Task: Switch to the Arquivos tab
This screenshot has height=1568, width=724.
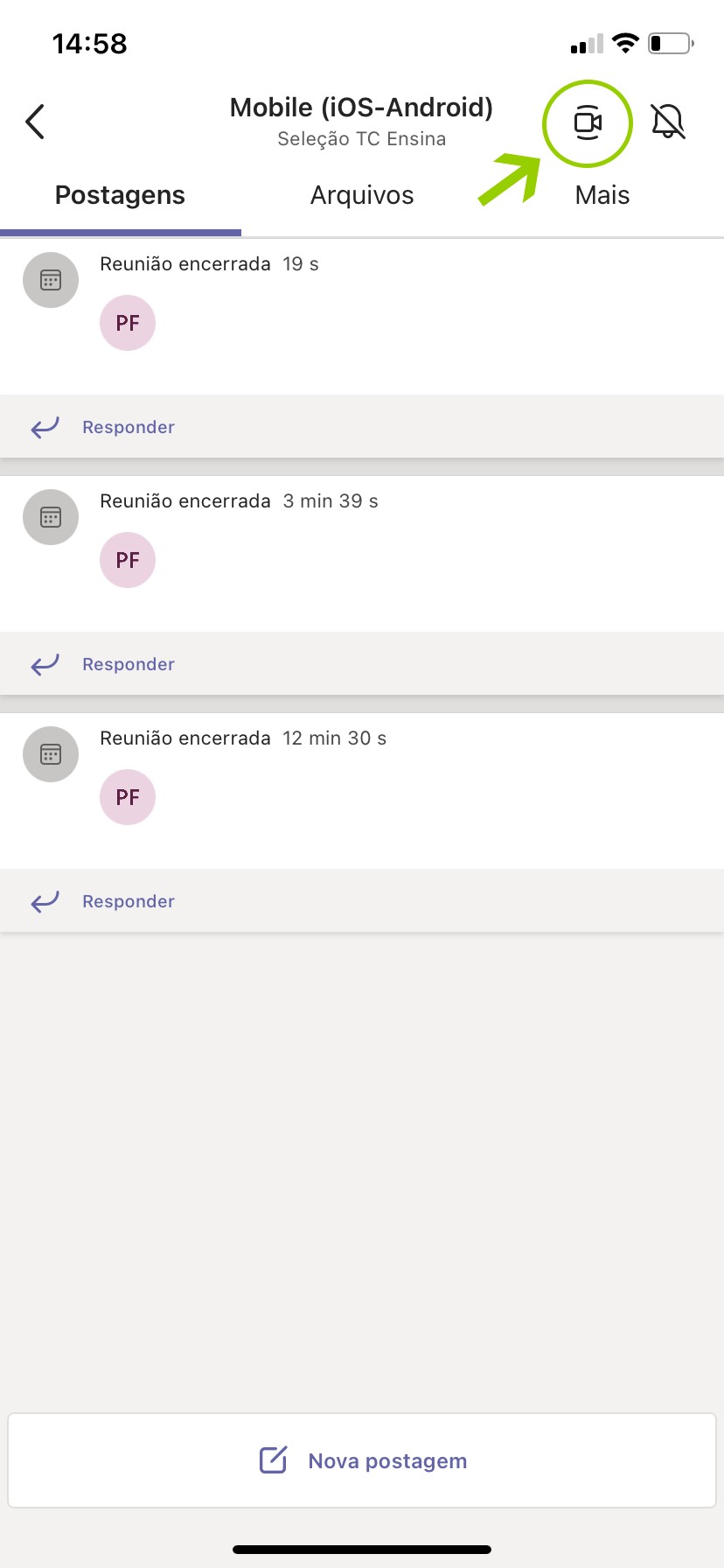Action: [362, 195]
